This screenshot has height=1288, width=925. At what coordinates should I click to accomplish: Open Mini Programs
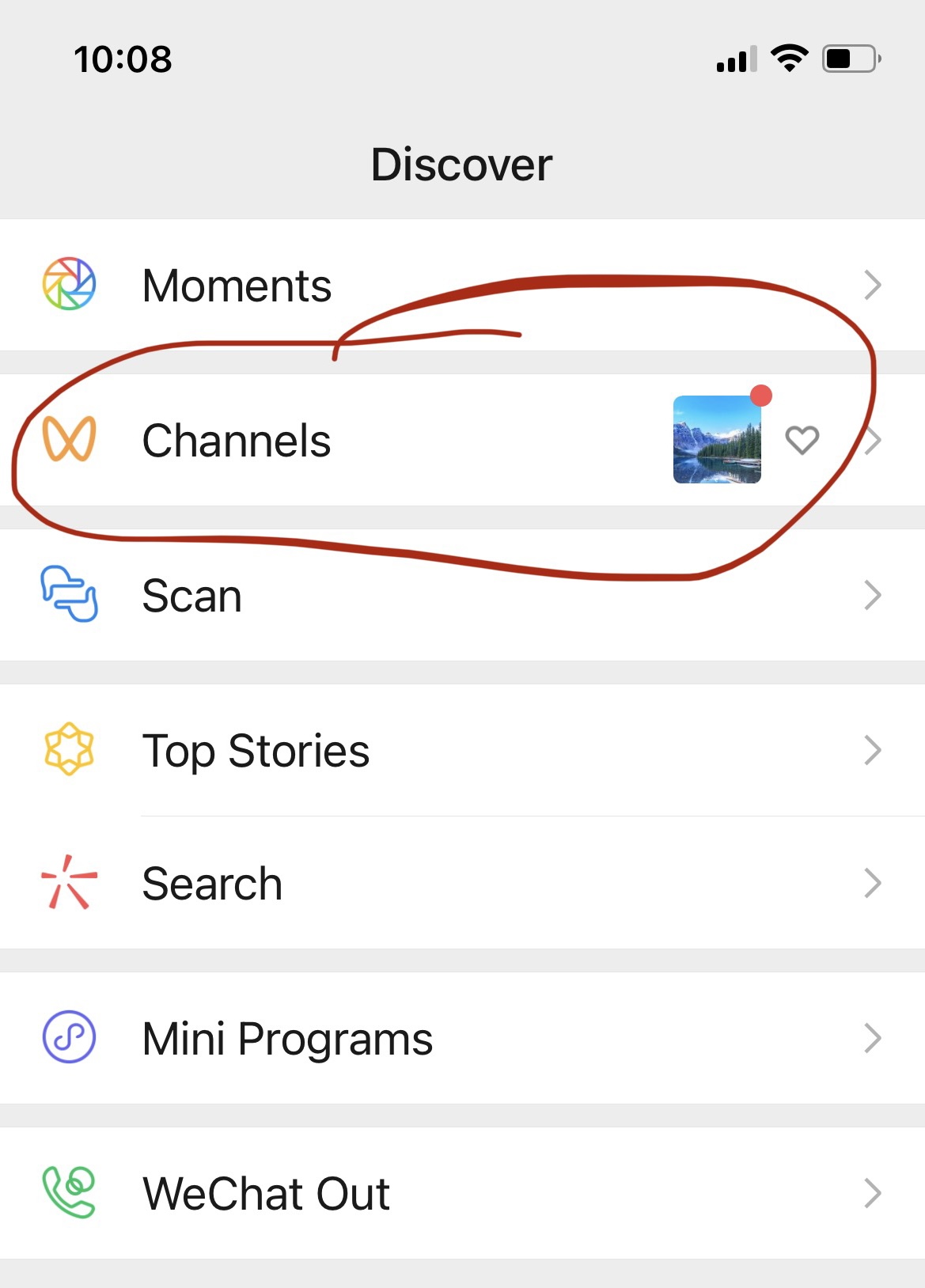[287, 1038]
